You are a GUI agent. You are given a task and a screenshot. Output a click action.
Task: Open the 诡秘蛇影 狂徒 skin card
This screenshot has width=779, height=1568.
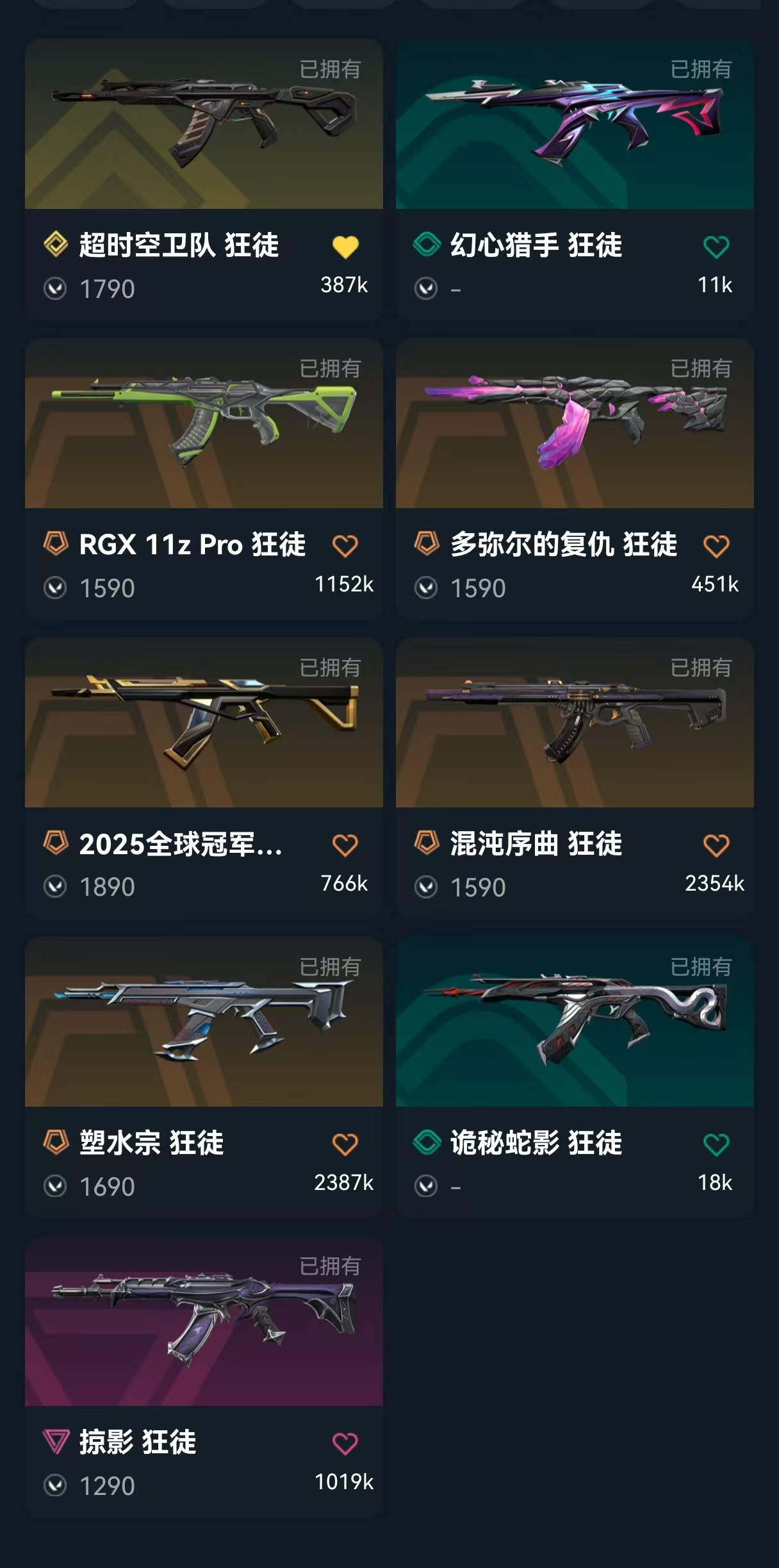coord(575,1077)
